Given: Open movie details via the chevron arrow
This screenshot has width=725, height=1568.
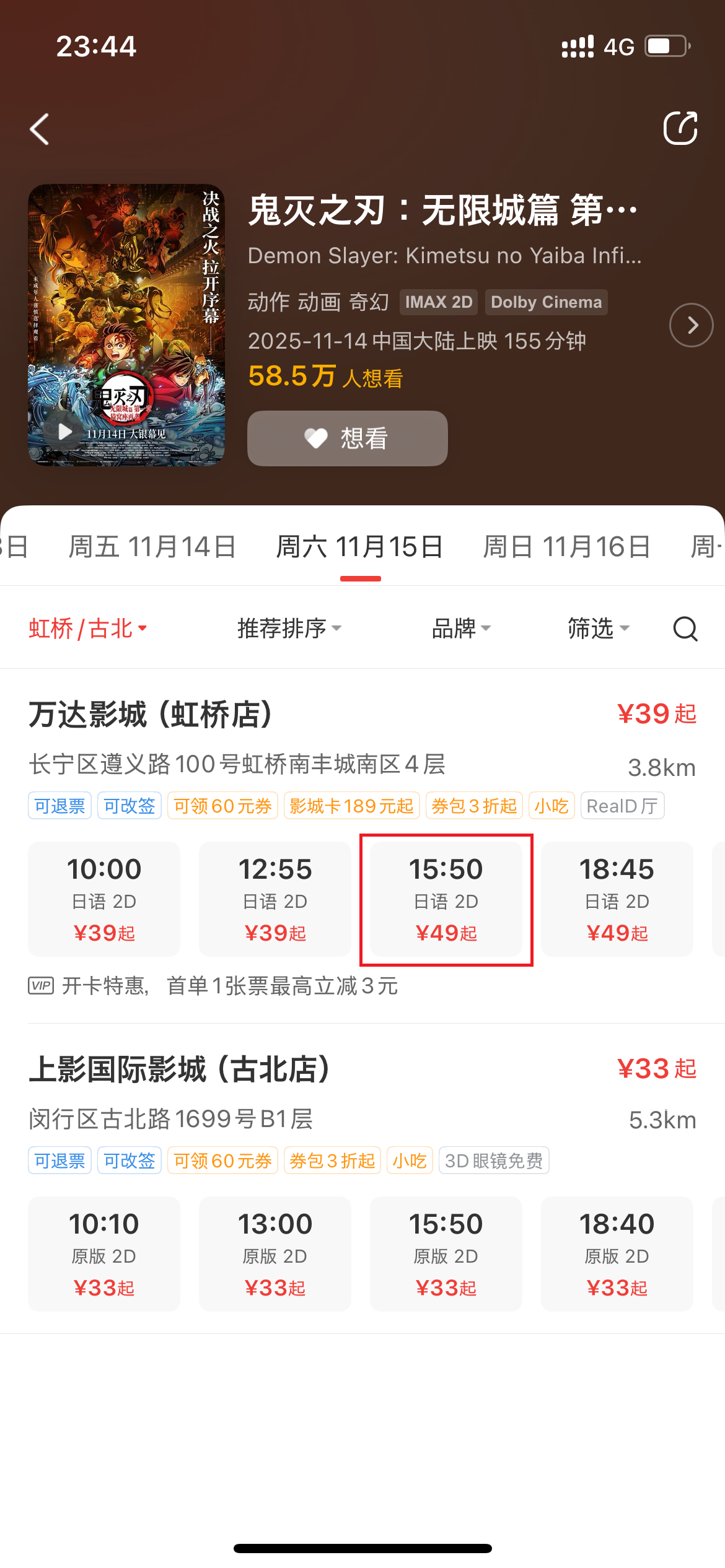Looking at the screenshot, I should coord(691,325).
